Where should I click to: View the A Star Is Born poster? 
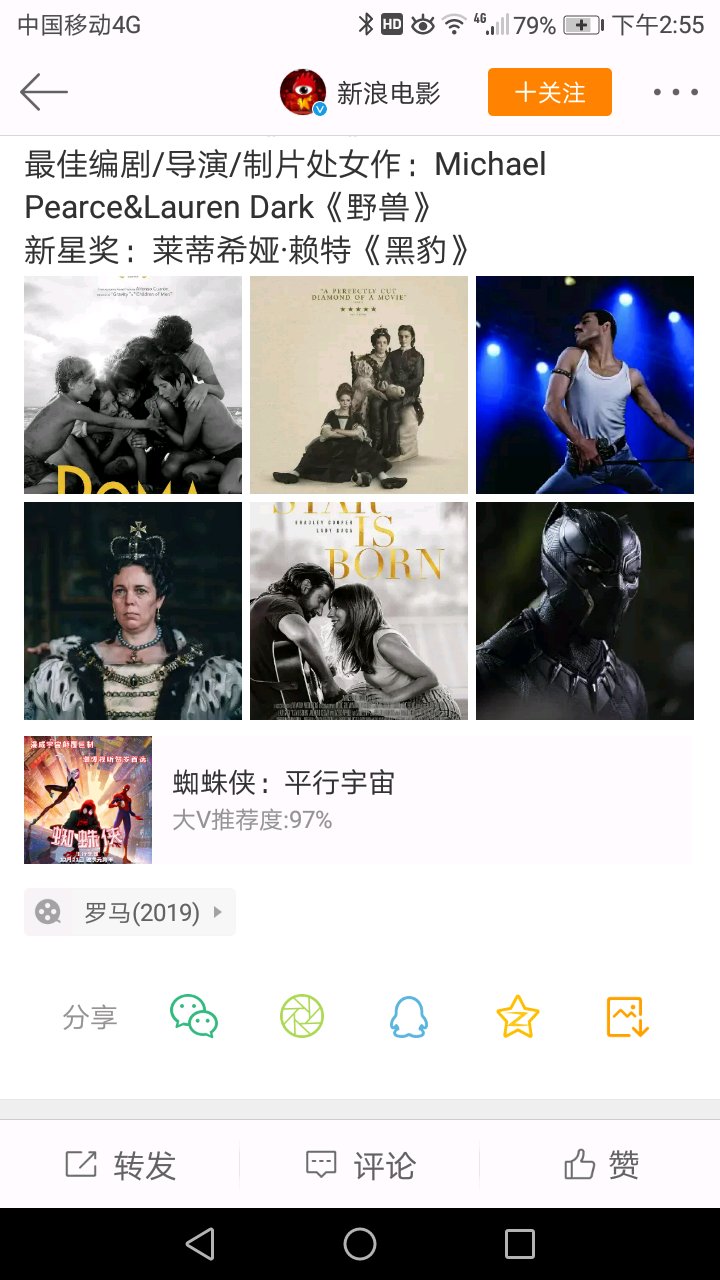(359, 611)
